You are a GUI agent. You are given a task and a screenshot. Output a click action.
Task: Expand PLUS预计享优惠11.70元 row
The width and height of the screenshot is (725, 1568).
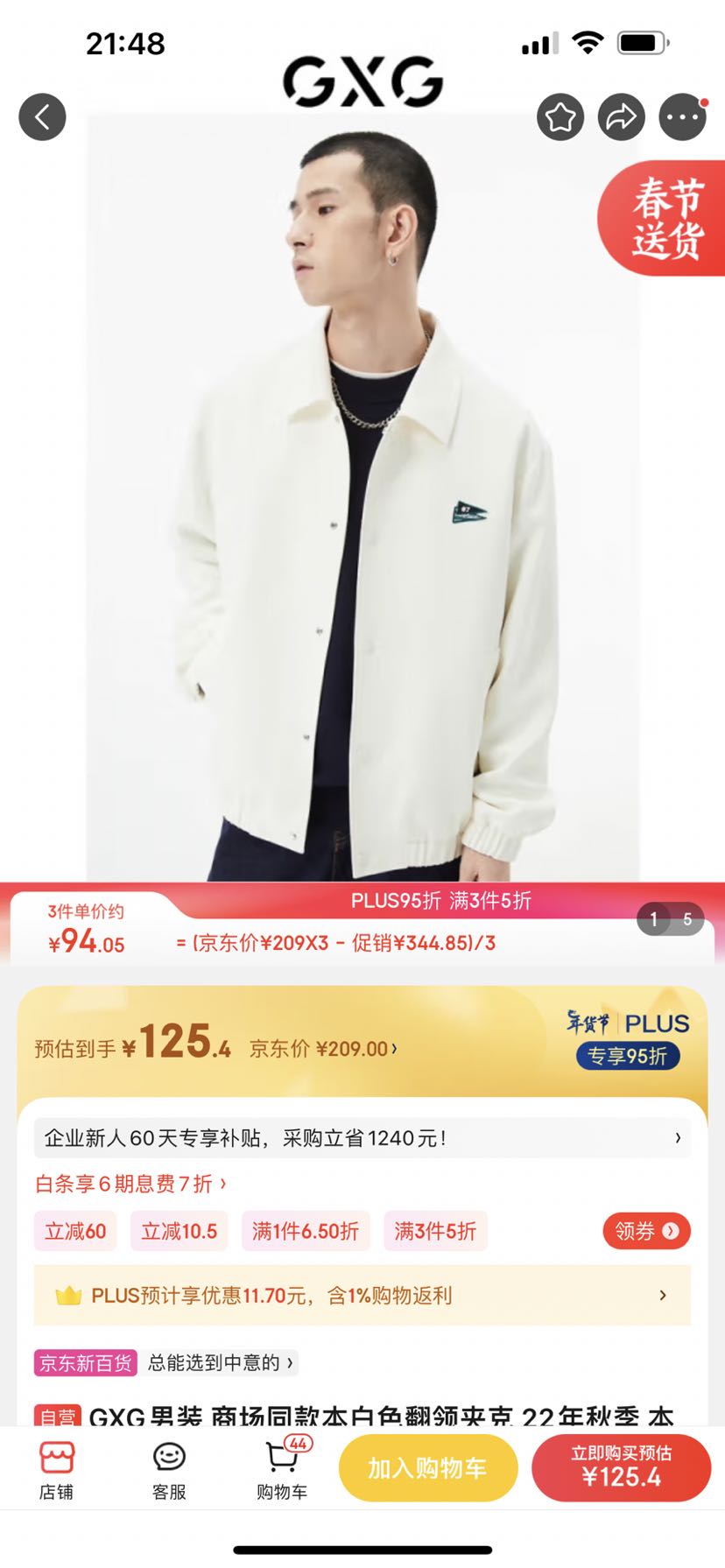coord(362,1296)
